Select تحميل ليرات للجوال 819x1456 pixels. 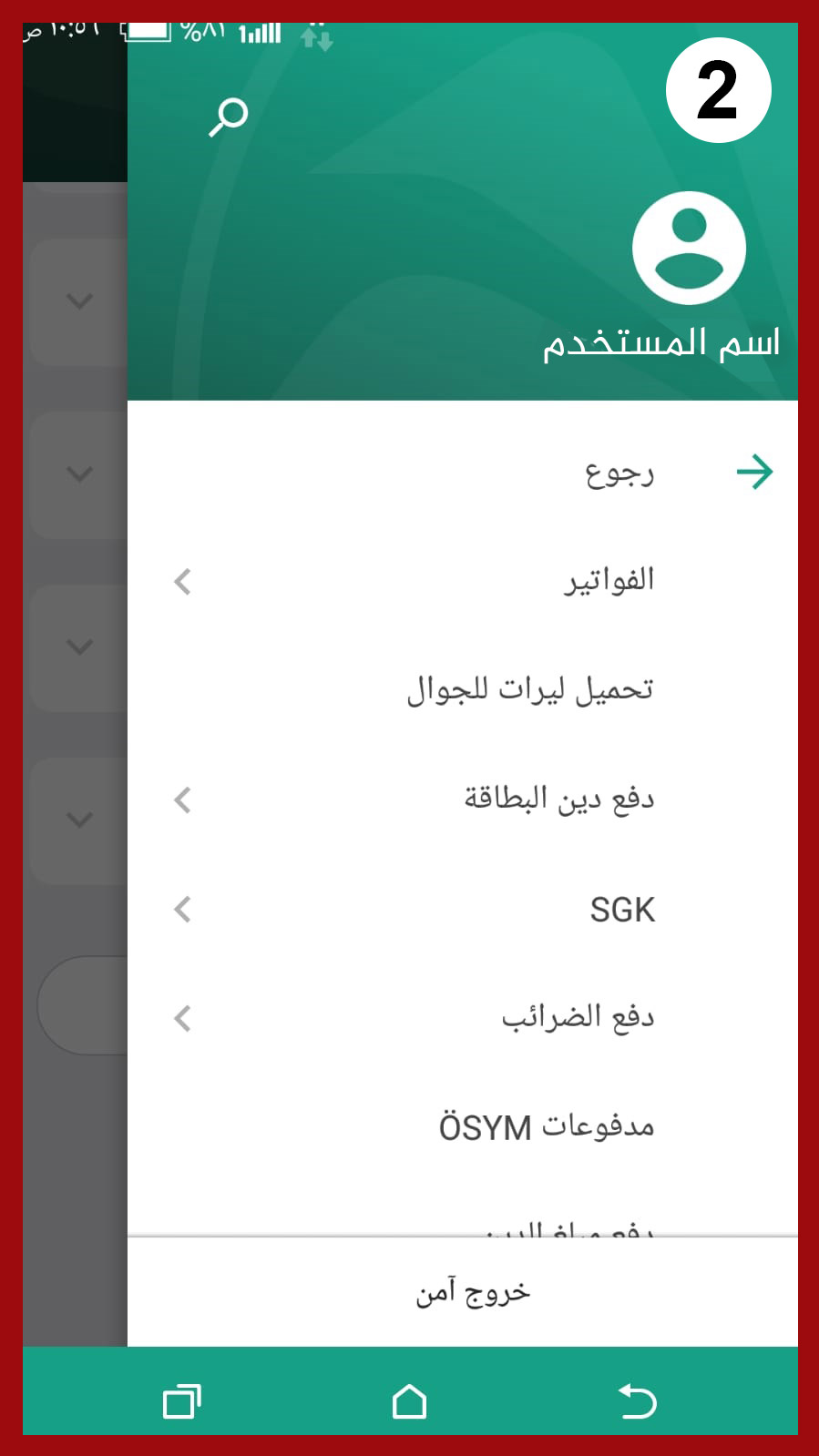coord(463,690)
